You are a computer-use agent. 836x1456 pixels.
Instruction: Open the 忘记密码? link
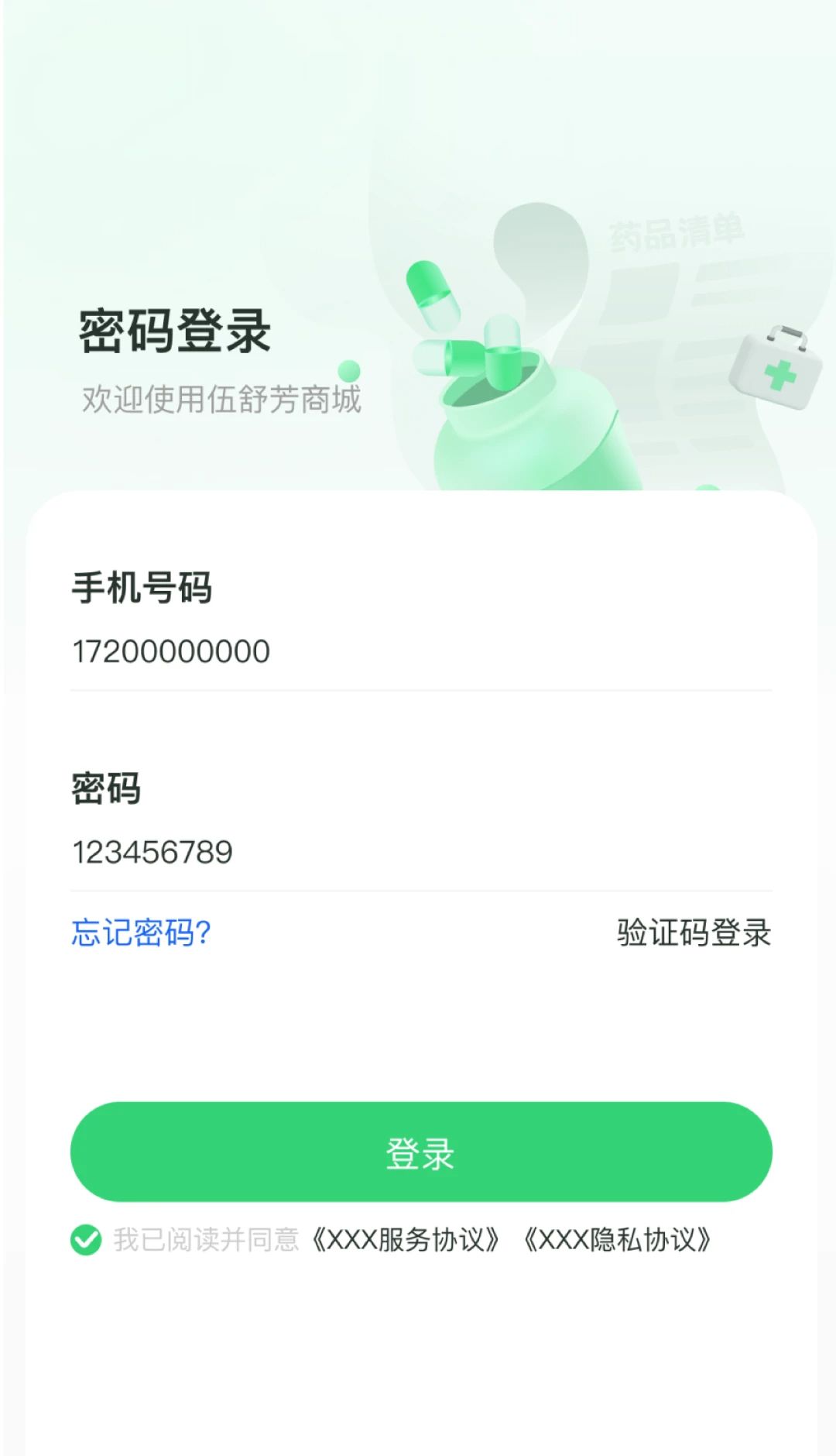[x=141, y=932]
